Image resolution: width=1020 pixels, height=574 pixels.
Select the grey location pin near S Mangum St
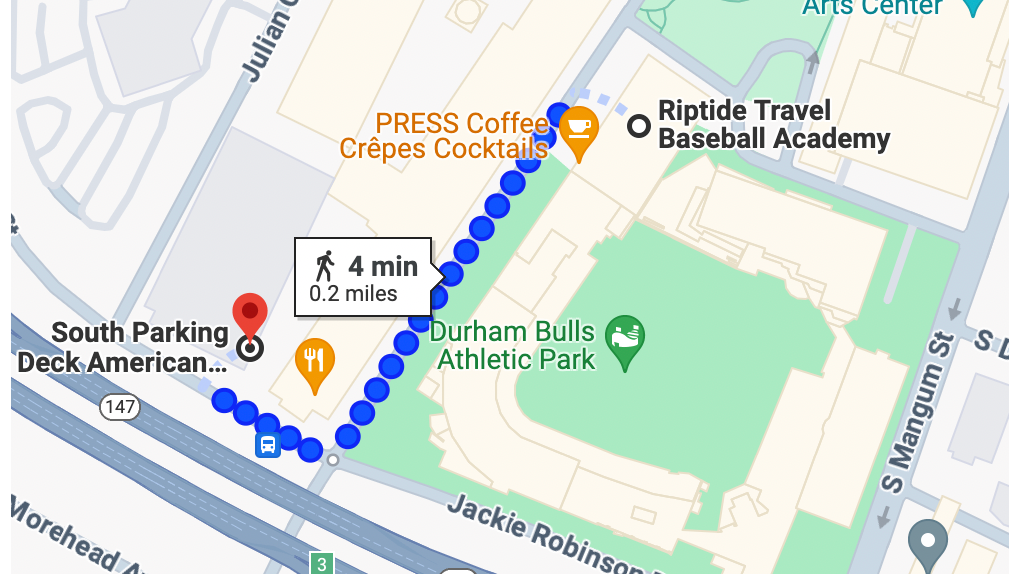point(927,545)
